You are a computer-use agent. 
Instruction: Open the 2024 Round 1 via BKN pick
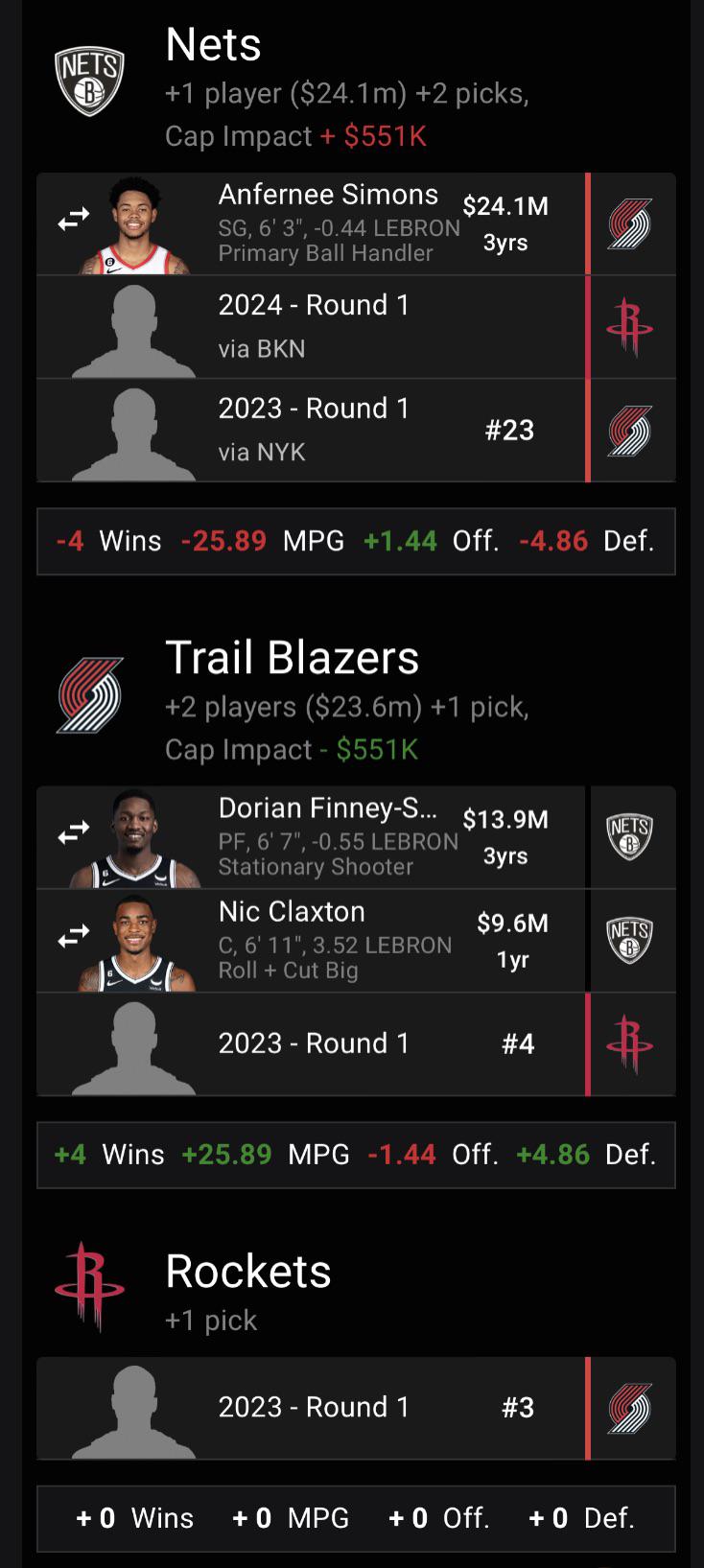coord(314,326)
